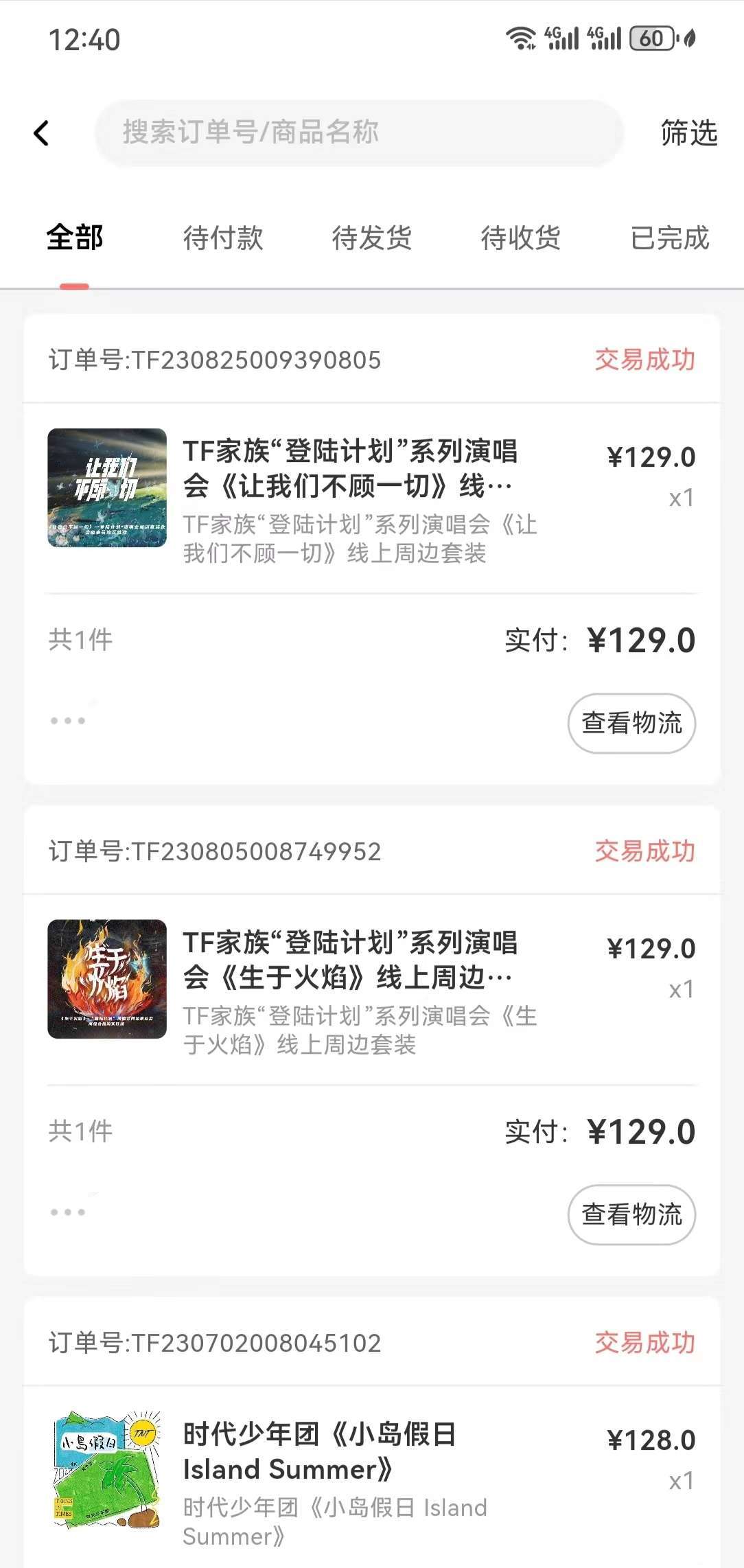Switch to the 全部 tab
This screenshot has width=744, height=1568.
click(x=75, y=238)
